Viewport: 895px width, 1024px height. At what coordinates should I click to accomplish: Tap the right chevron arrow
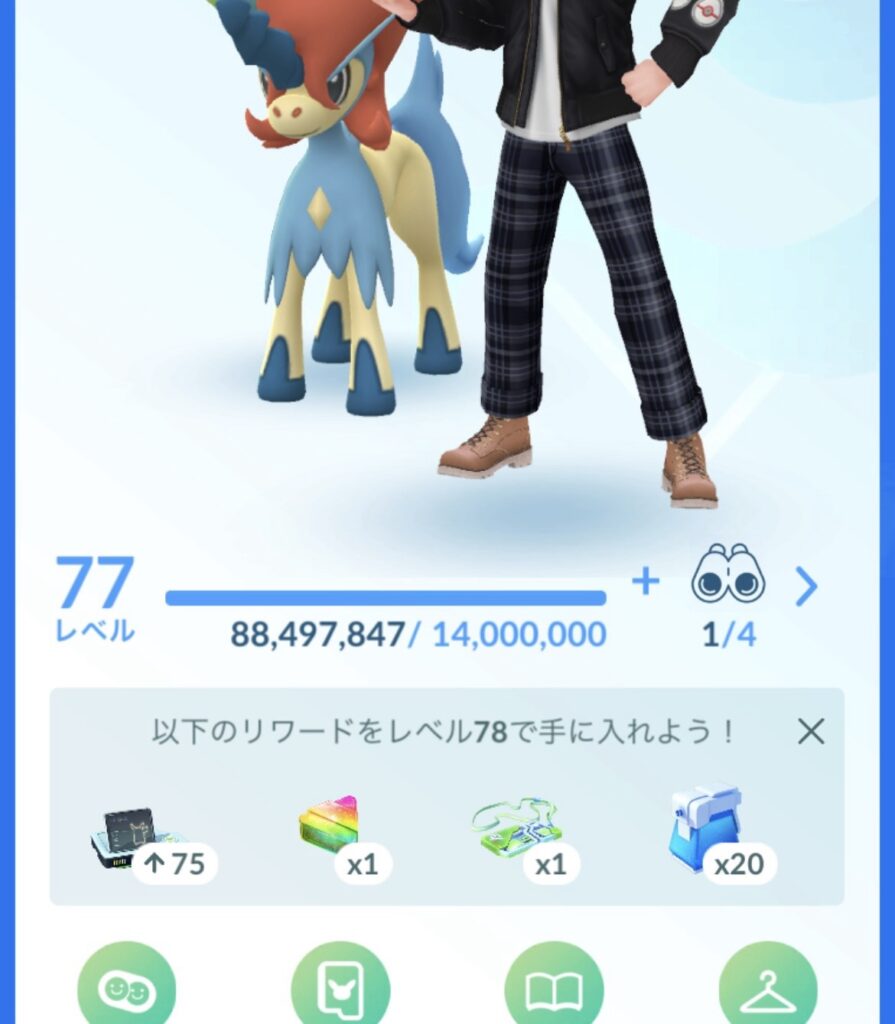(x=806, y=587)
